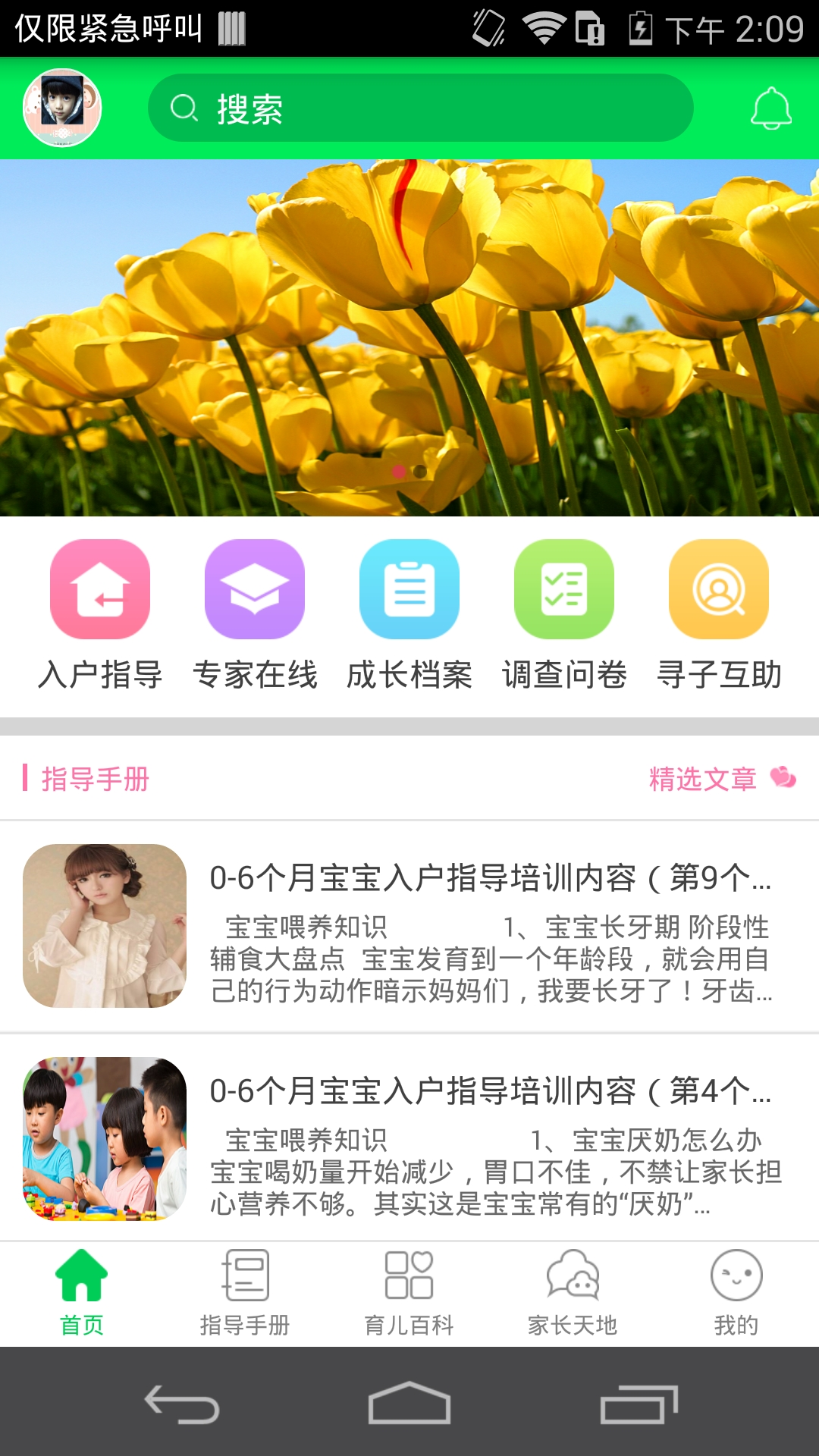Open 寻子互助 shortcut
The width and height of the screenshot is (819, 1456).
click(x=719, y=614)
